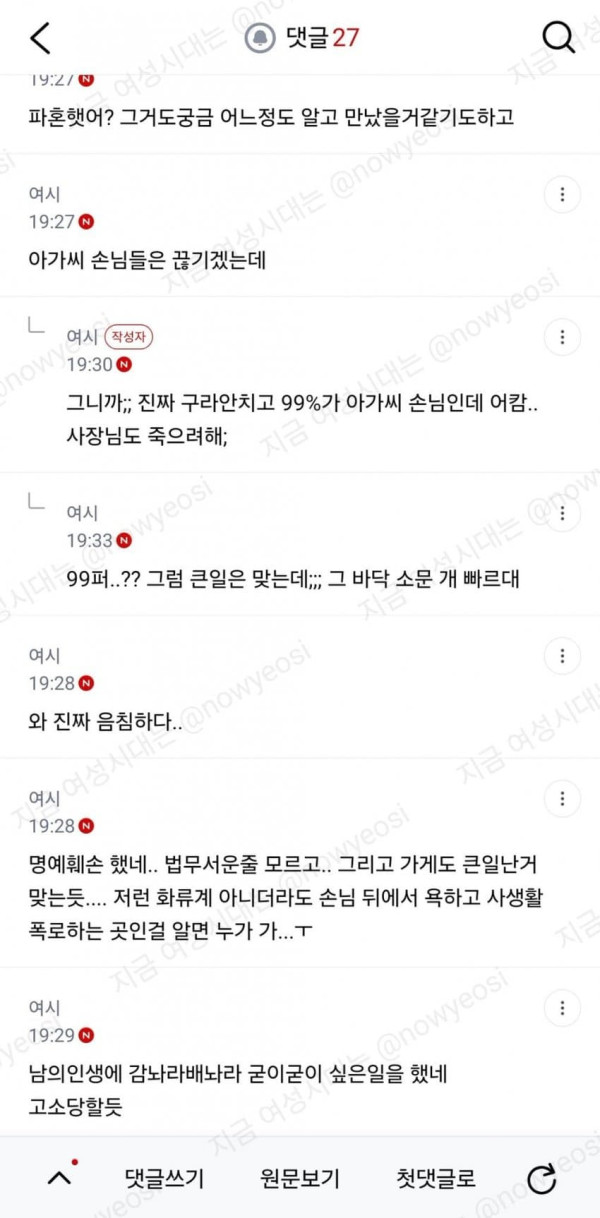Refresh the comments list
Image resolution: width=600 pixels, height=1218 pixels.
(x=540, y=1177)
